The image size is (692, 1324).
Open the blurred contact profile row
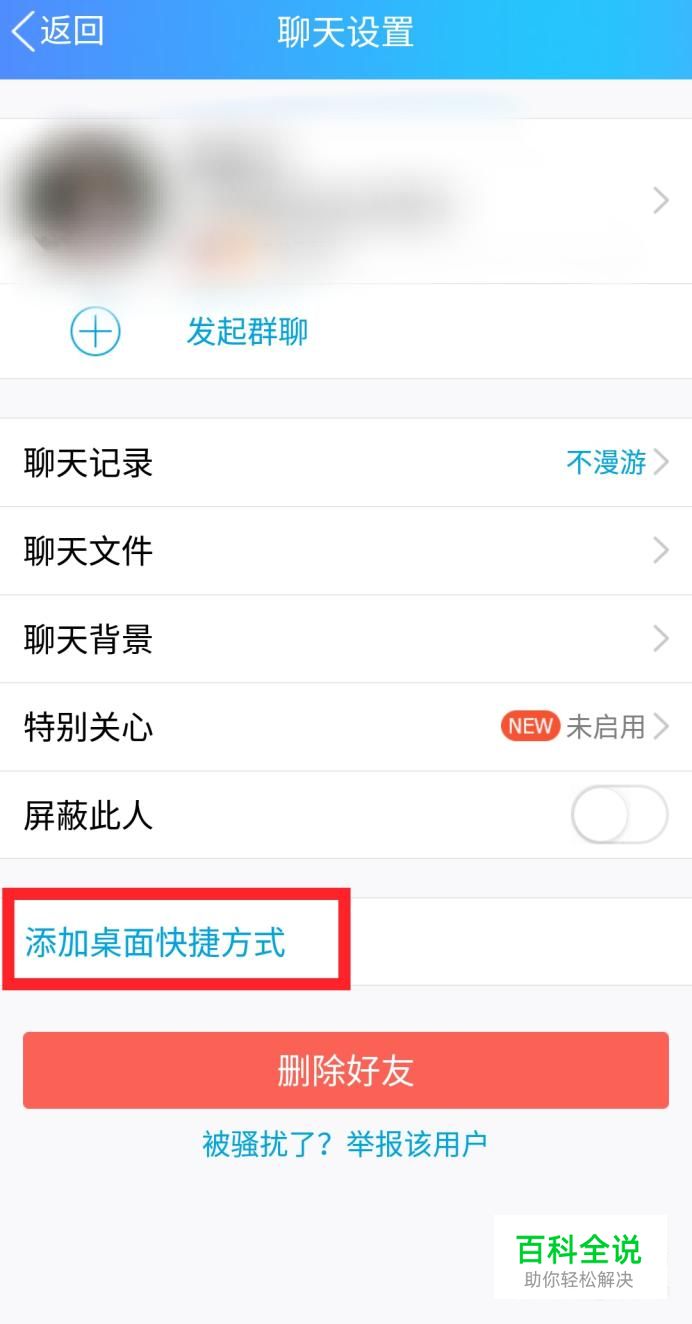tap(345, 201)
